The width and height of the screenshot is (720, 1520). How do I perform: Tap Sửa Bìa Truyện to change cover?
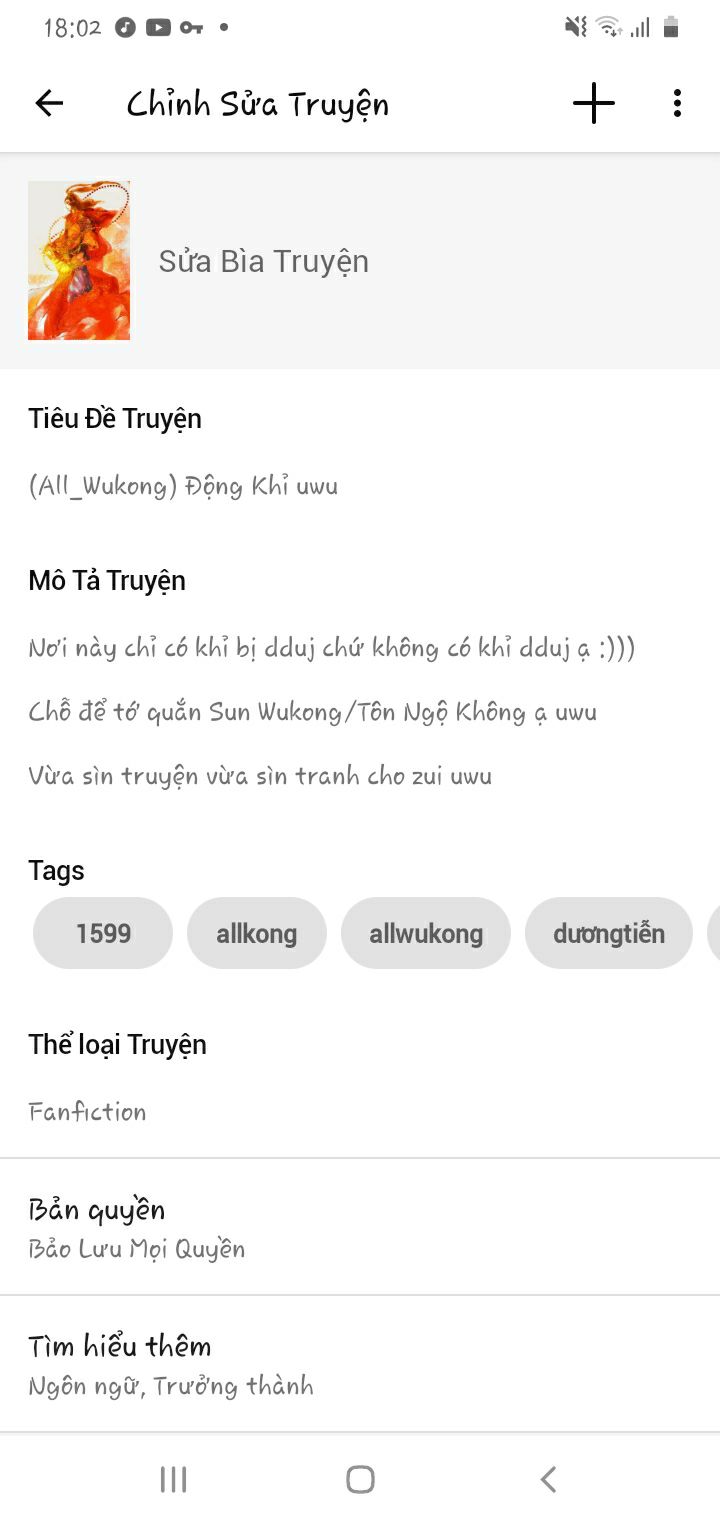pos(263,261)
